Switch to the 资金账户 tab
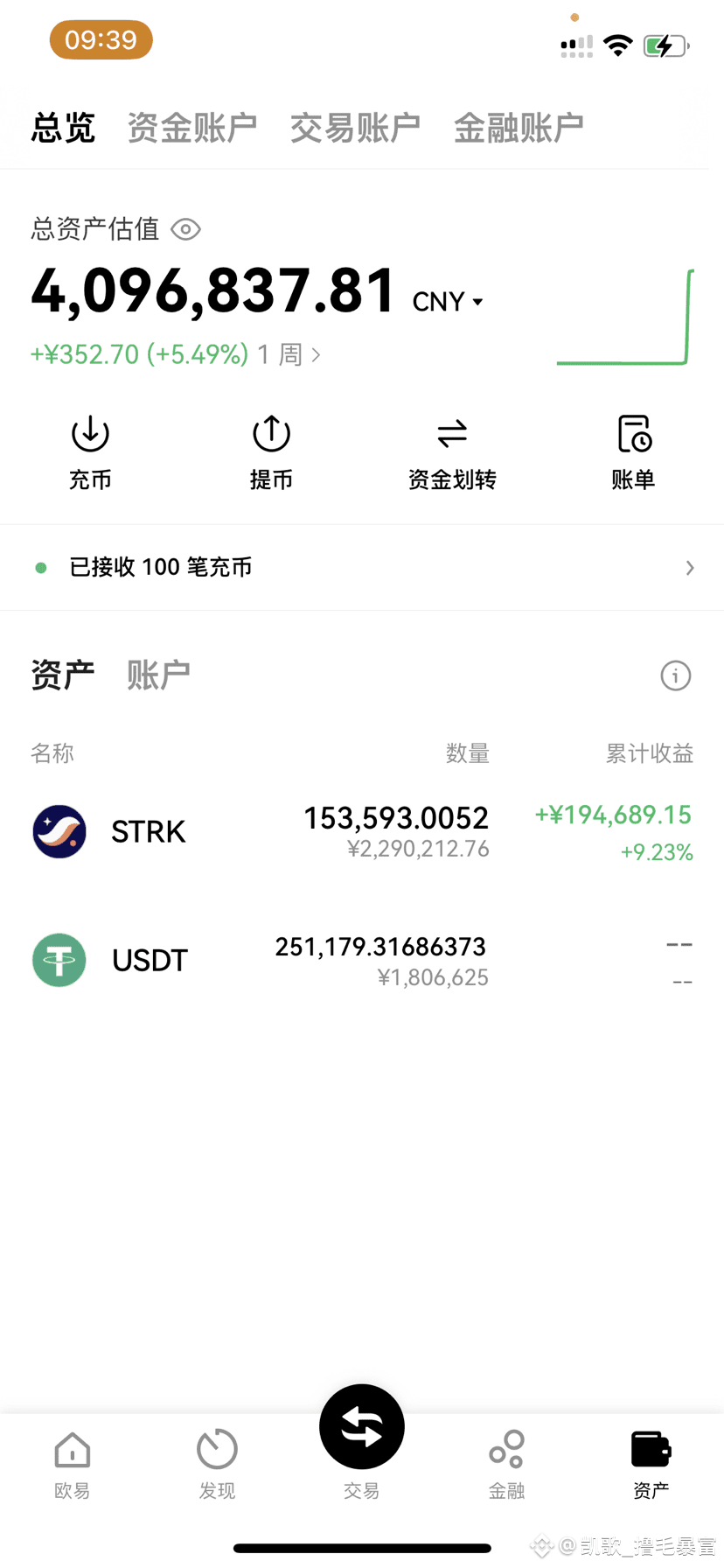724x1568 pixels. tap(192, 128)
